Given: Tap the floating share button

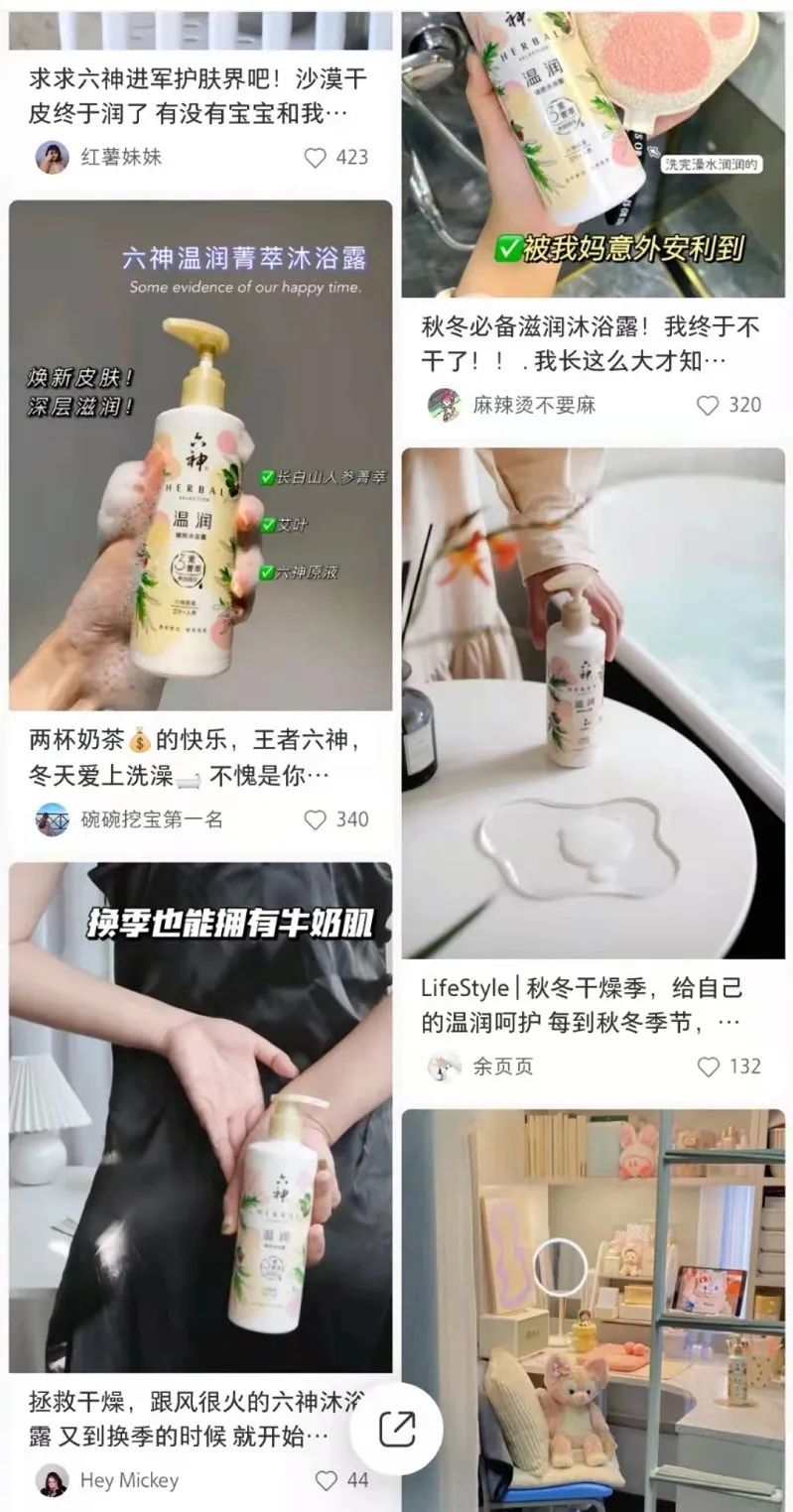Looking at the screenshot, I should click(x=397, y=1429).
